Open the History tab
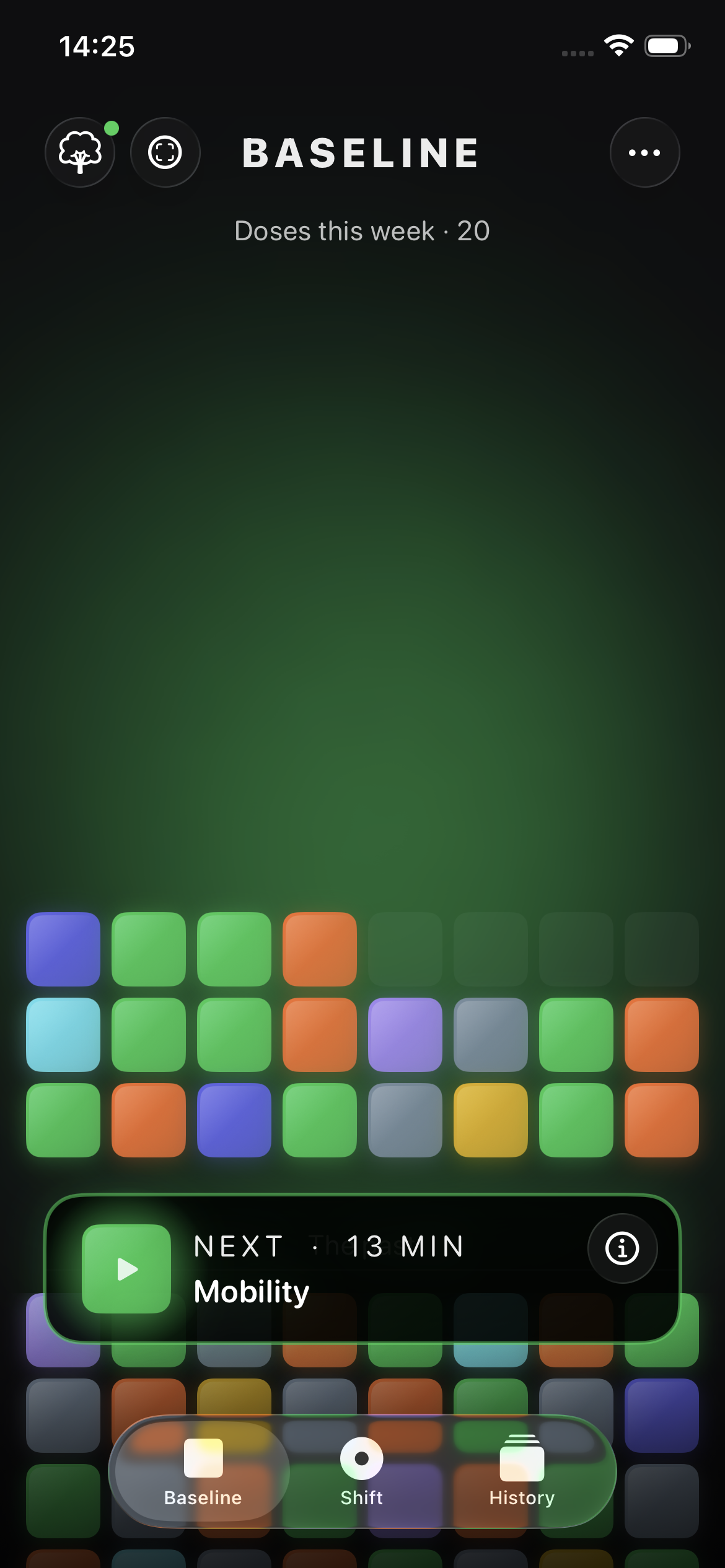Screen dimensions: 725x1568 point(522,1471)
